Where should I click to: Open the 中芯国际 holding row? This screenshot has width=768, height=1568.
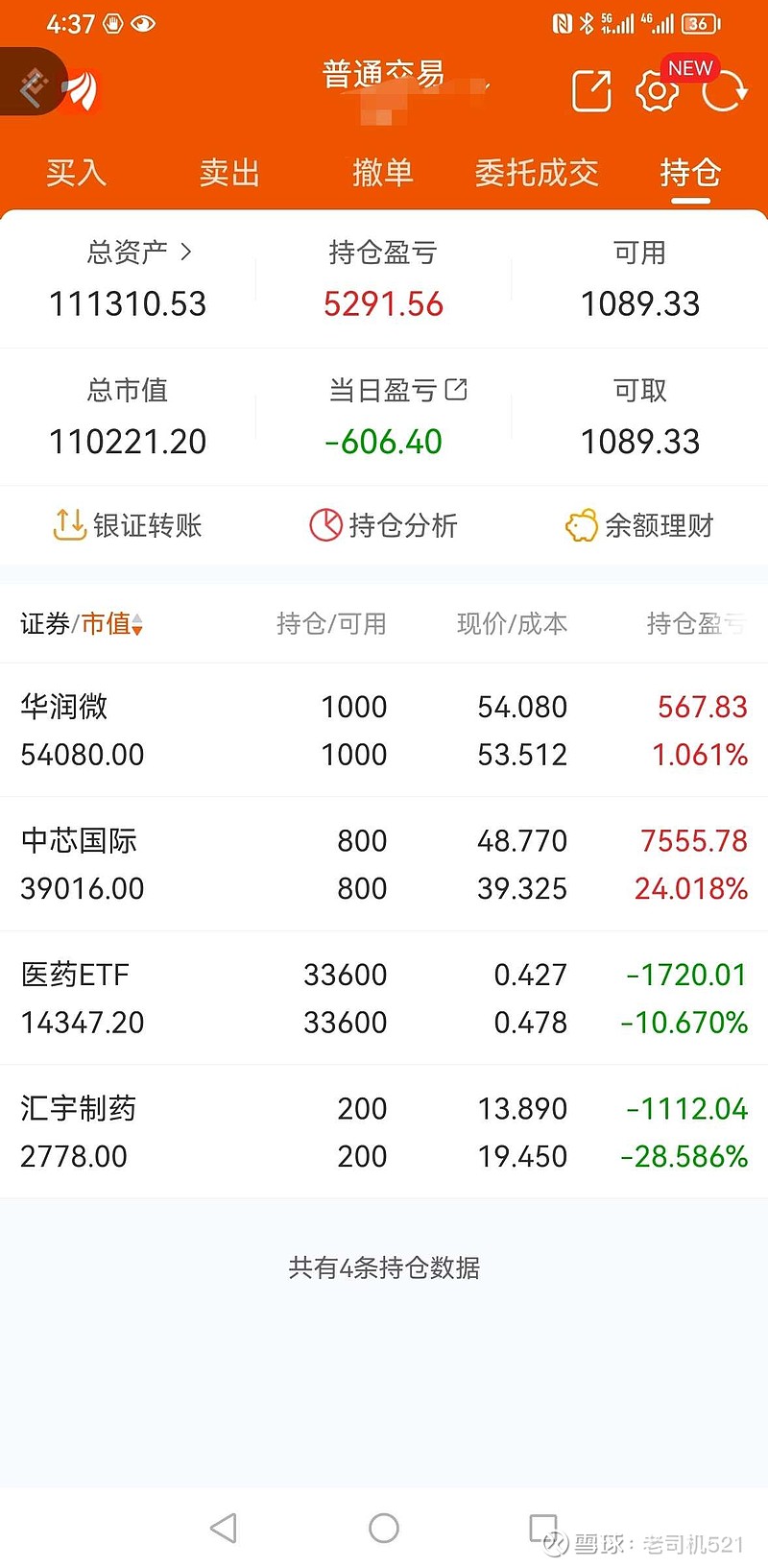(x=384, y=864)
